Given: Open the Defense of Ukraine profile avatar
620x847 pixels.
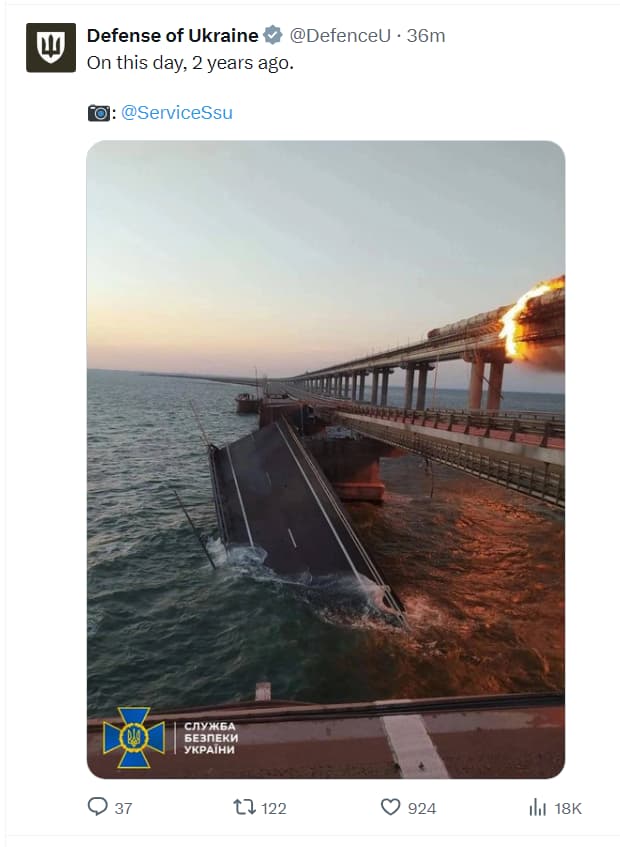Looking at the screenshot, I should tap(50, 47).
